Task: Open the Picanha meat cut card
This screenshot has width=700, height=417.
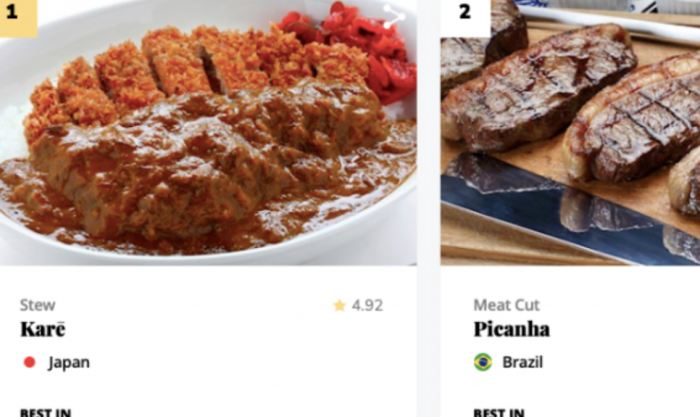Action: pyautogui.click(x=511, y=329)
